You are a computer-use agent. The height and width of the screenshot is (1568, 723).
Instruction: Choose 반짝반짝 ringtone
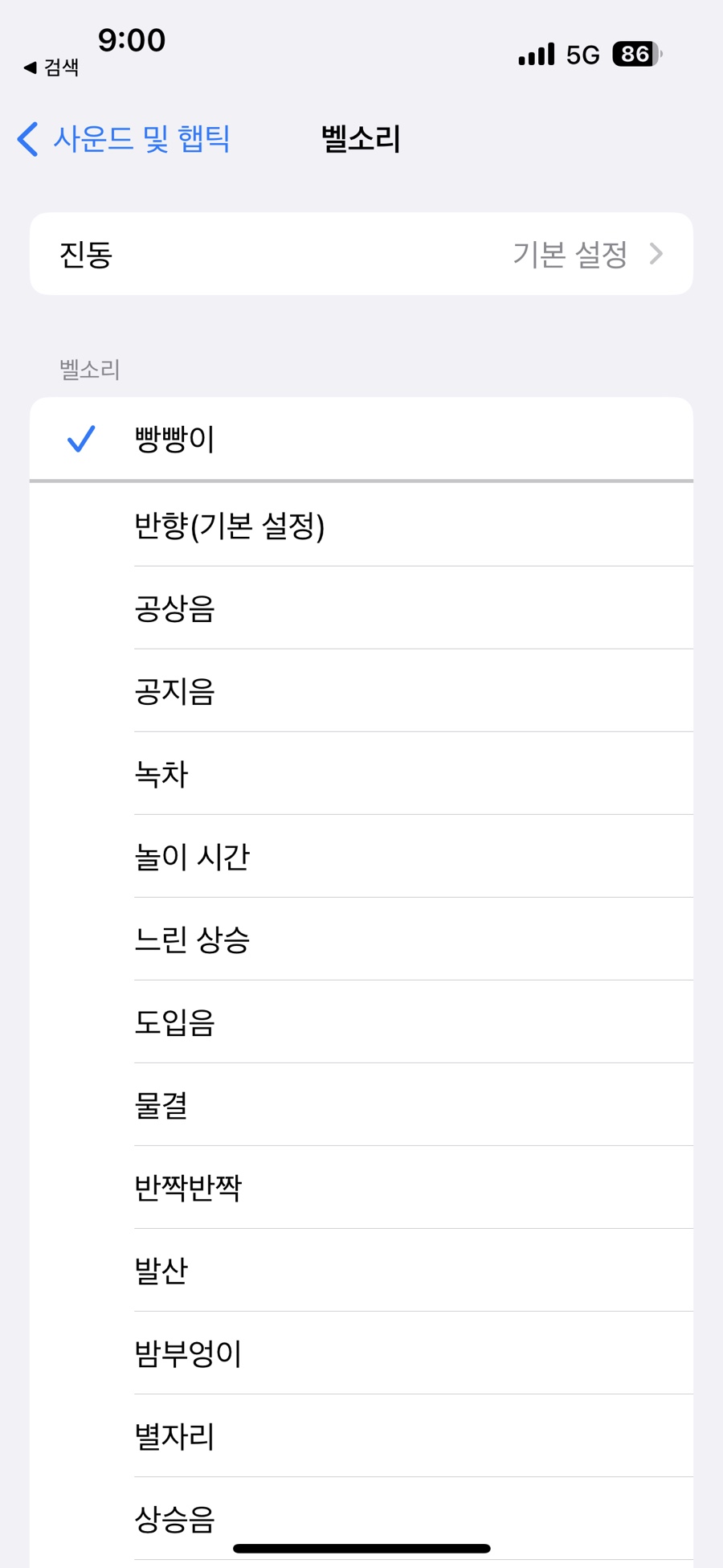[361, 1188]
